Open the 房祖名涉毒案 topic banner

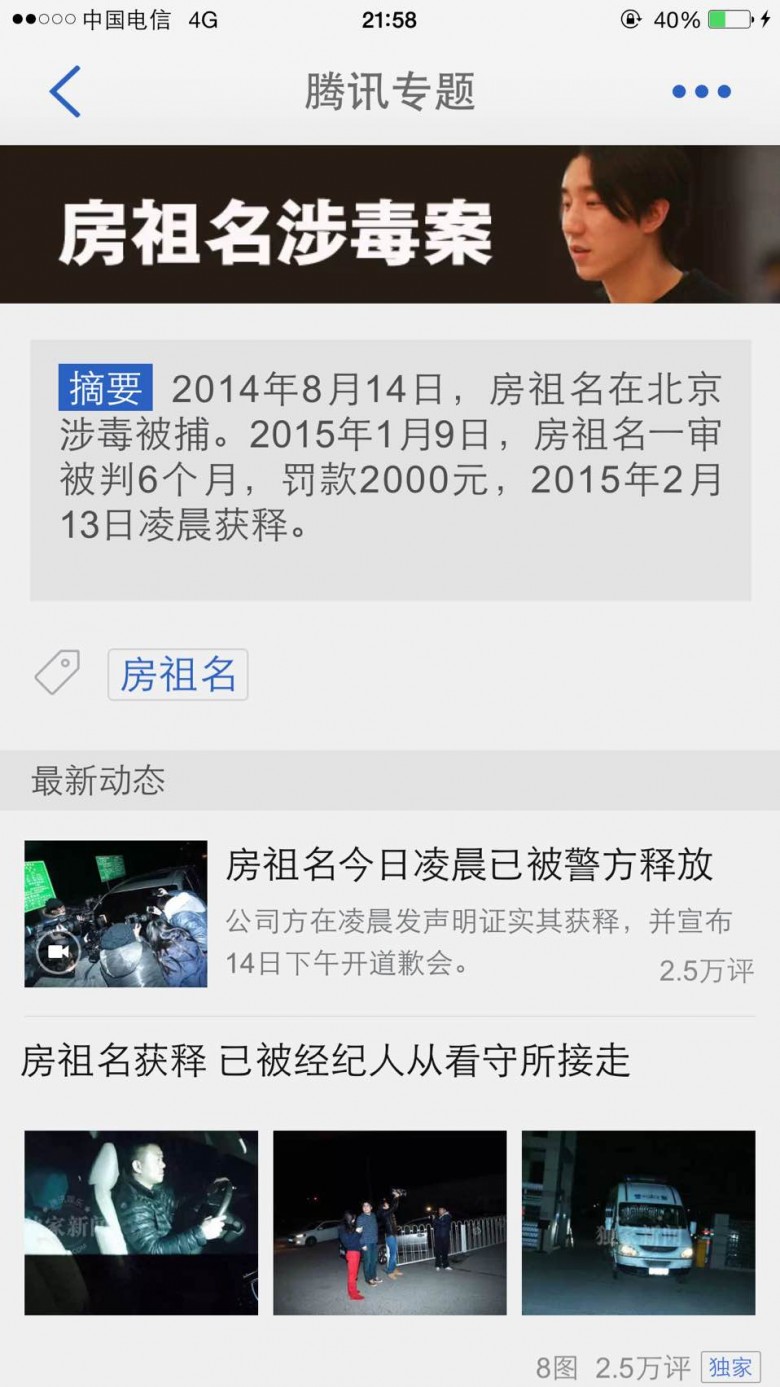[390, 225]
